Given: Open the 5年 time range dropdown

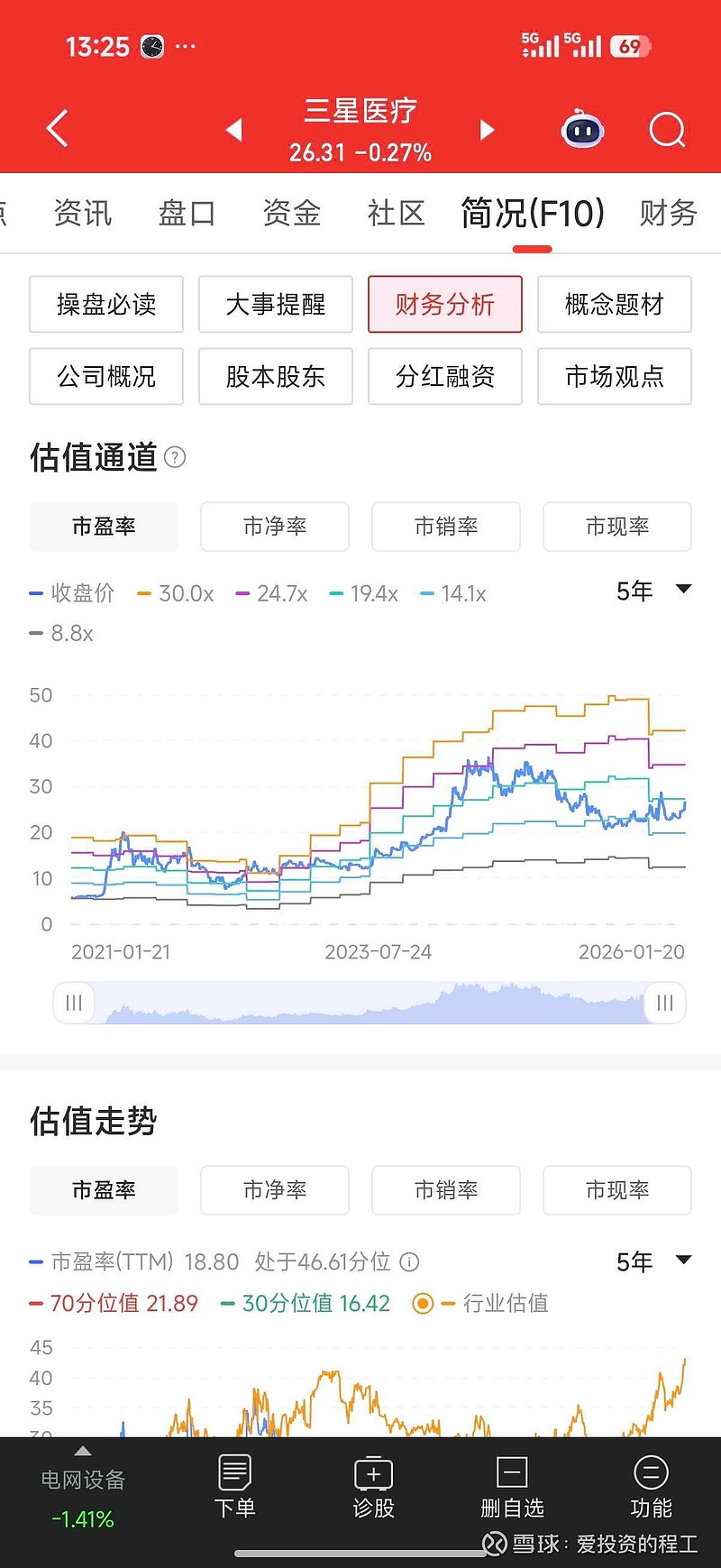Looking at the screenshot, I should coord(653,591).
